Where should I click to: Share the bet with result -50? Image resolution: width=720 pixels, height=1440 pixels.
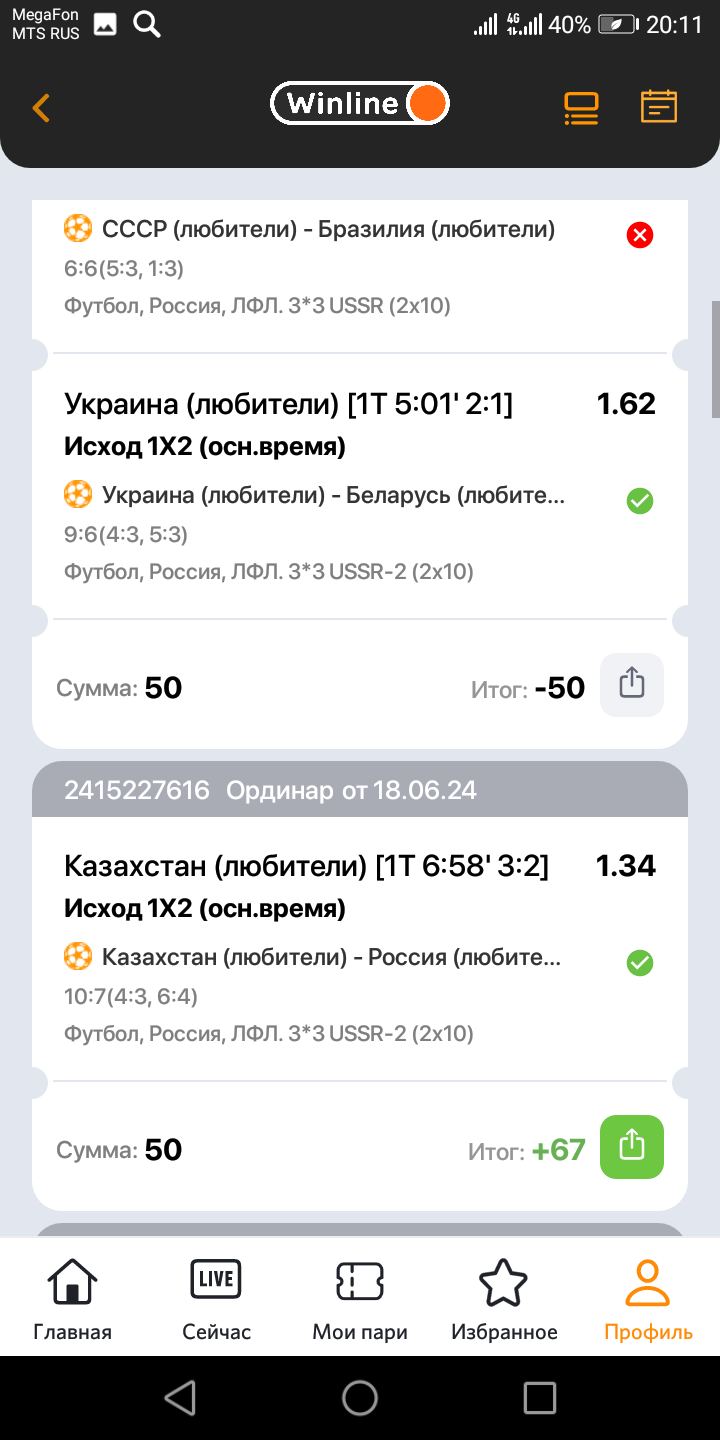631,685
